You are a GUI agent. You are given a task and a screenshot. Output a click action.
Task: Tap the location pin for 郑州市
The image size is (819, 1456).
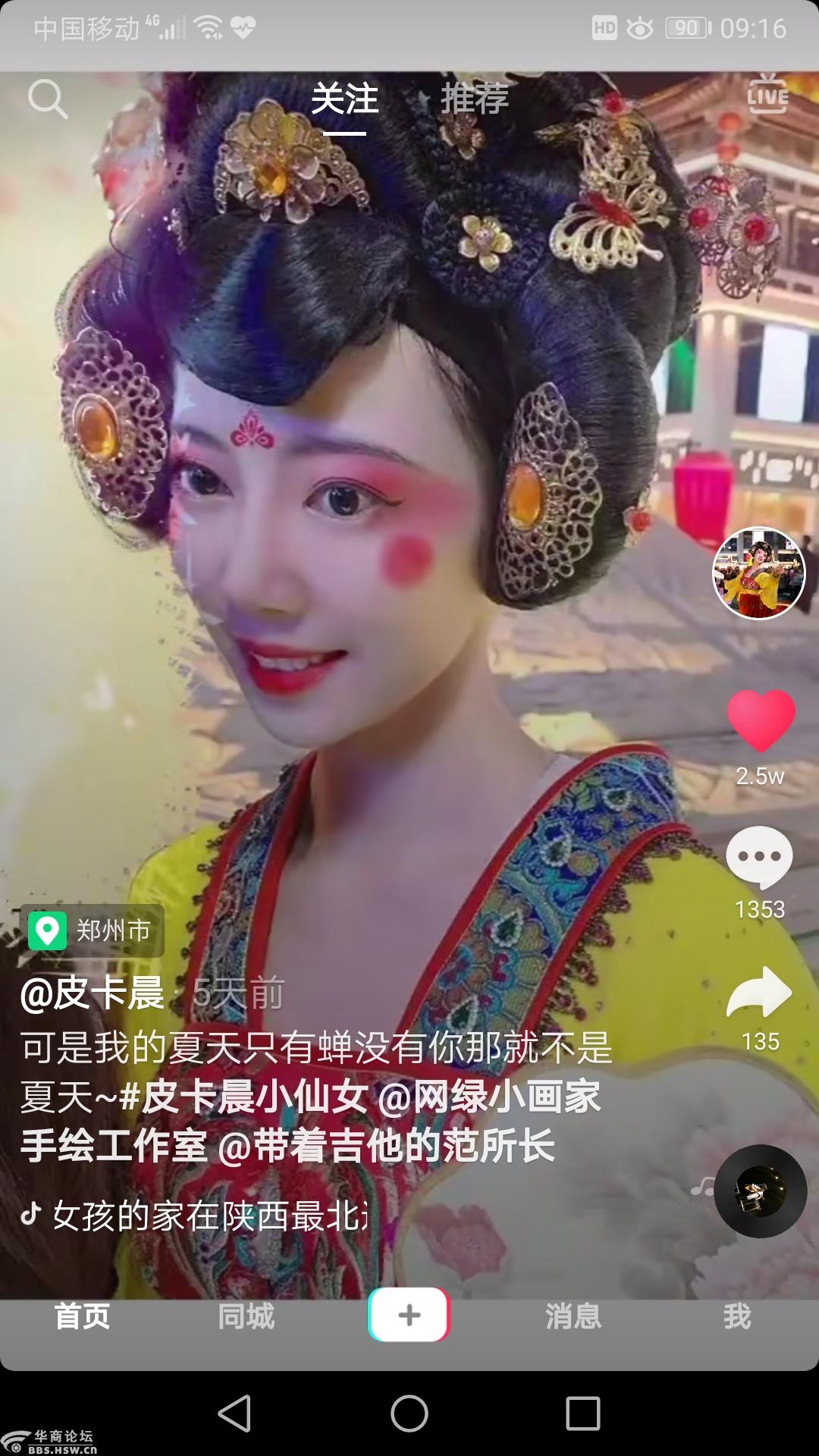91,931
